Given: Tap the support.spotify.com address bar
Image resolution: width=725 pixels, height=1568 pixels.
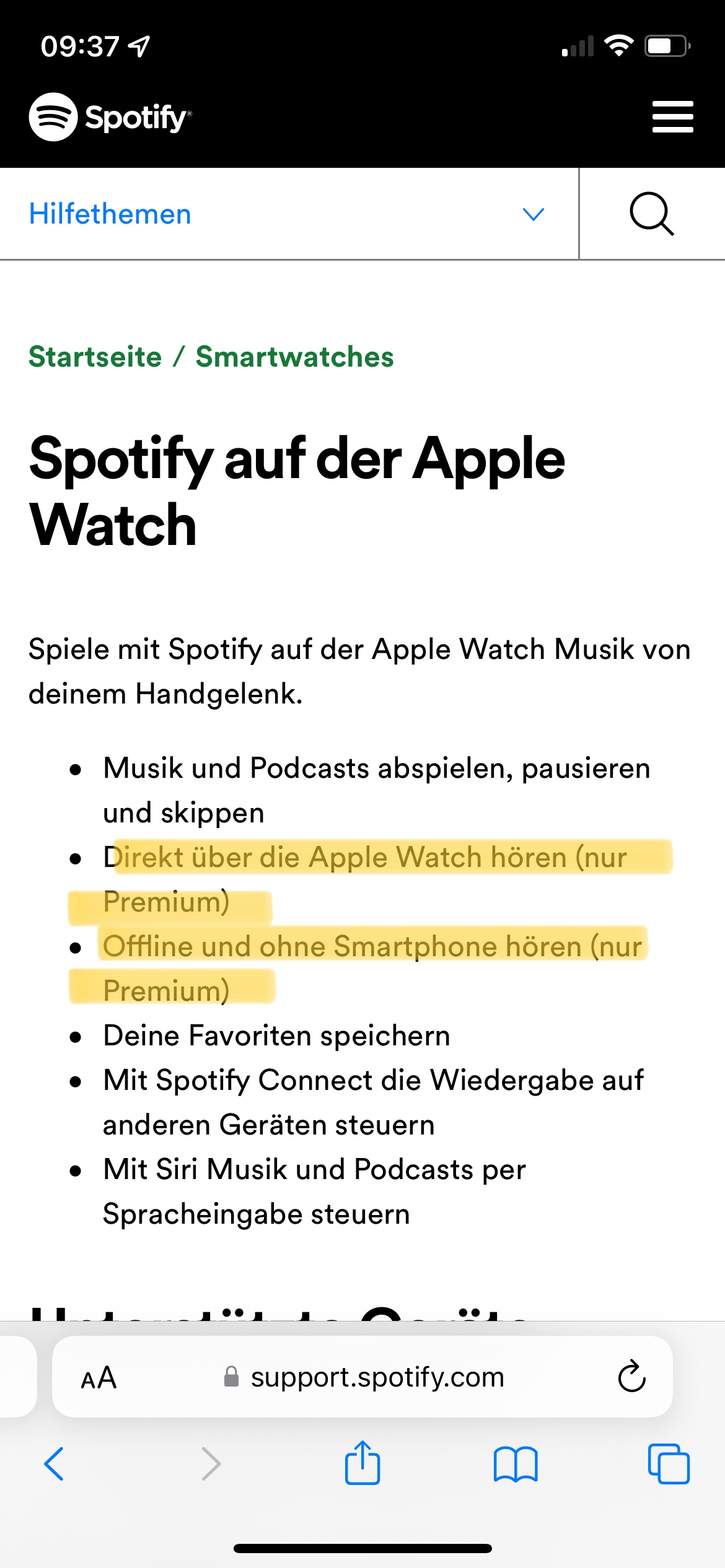Looking at the screenshot, I should pyautogui.click(x=362, y=1377).
